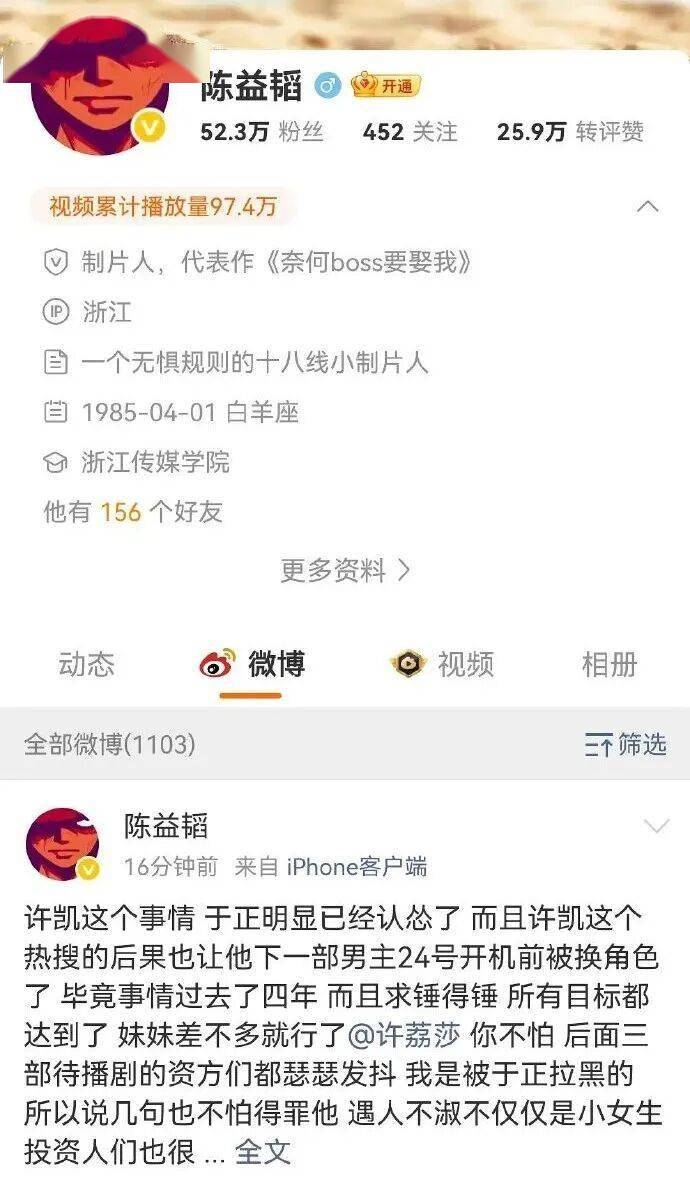Screen dimensions: 690x1187
Task: Expand the post with 全文
Action: (x=262, y=1151)
